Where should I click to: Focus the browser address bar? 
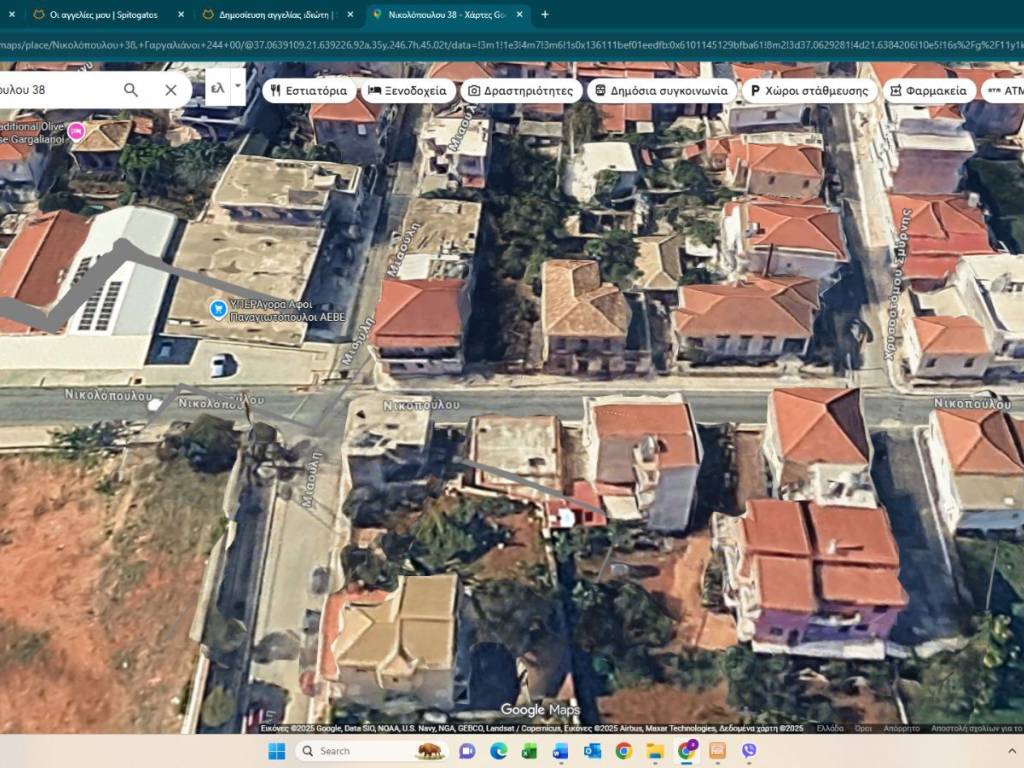500,44
